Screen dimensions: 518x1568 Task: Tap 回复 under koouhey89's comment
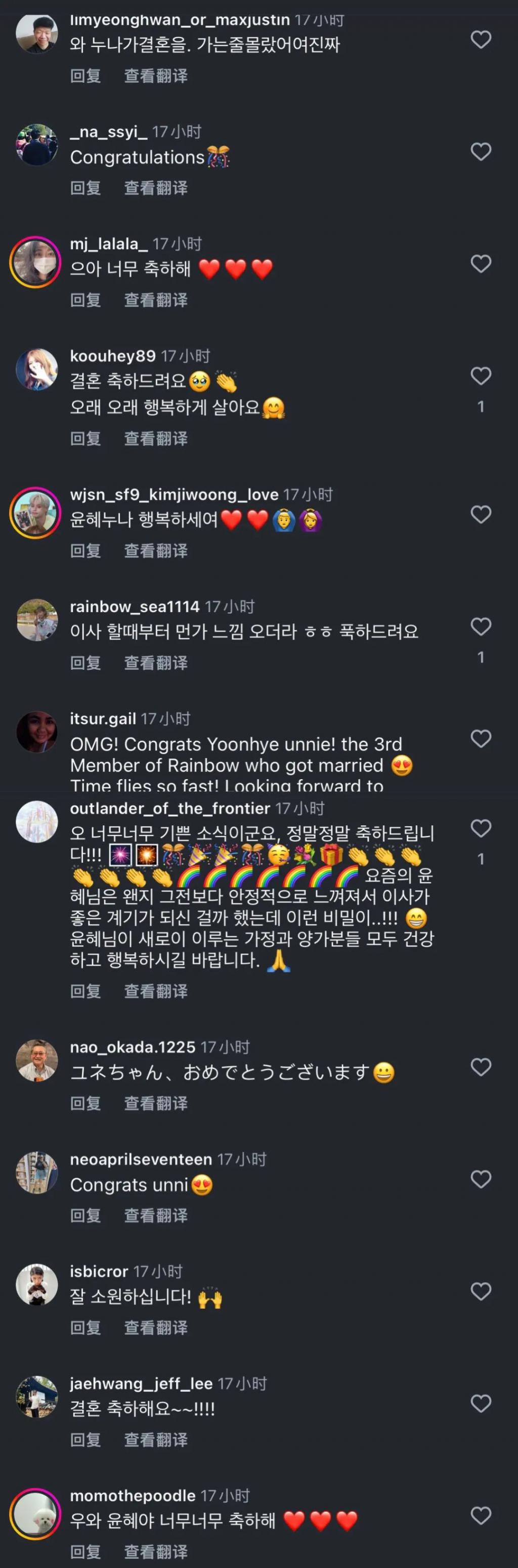pos(85,438)
